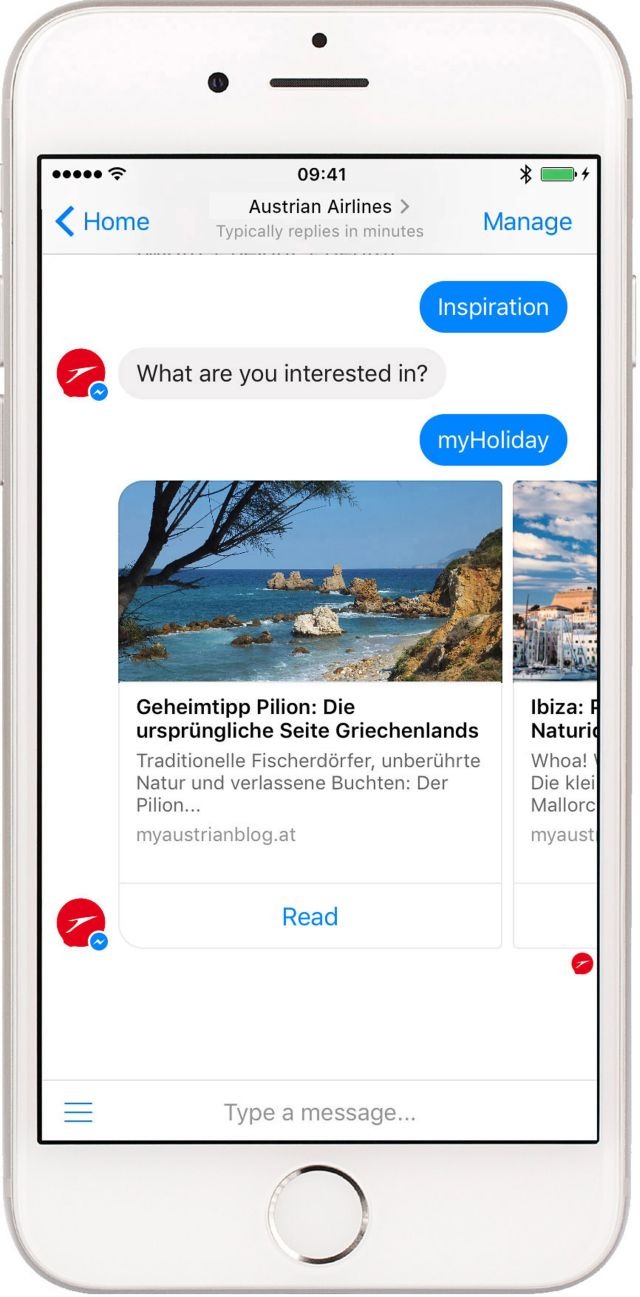
Task: Go back to Home
Action: tap(102, 222)
